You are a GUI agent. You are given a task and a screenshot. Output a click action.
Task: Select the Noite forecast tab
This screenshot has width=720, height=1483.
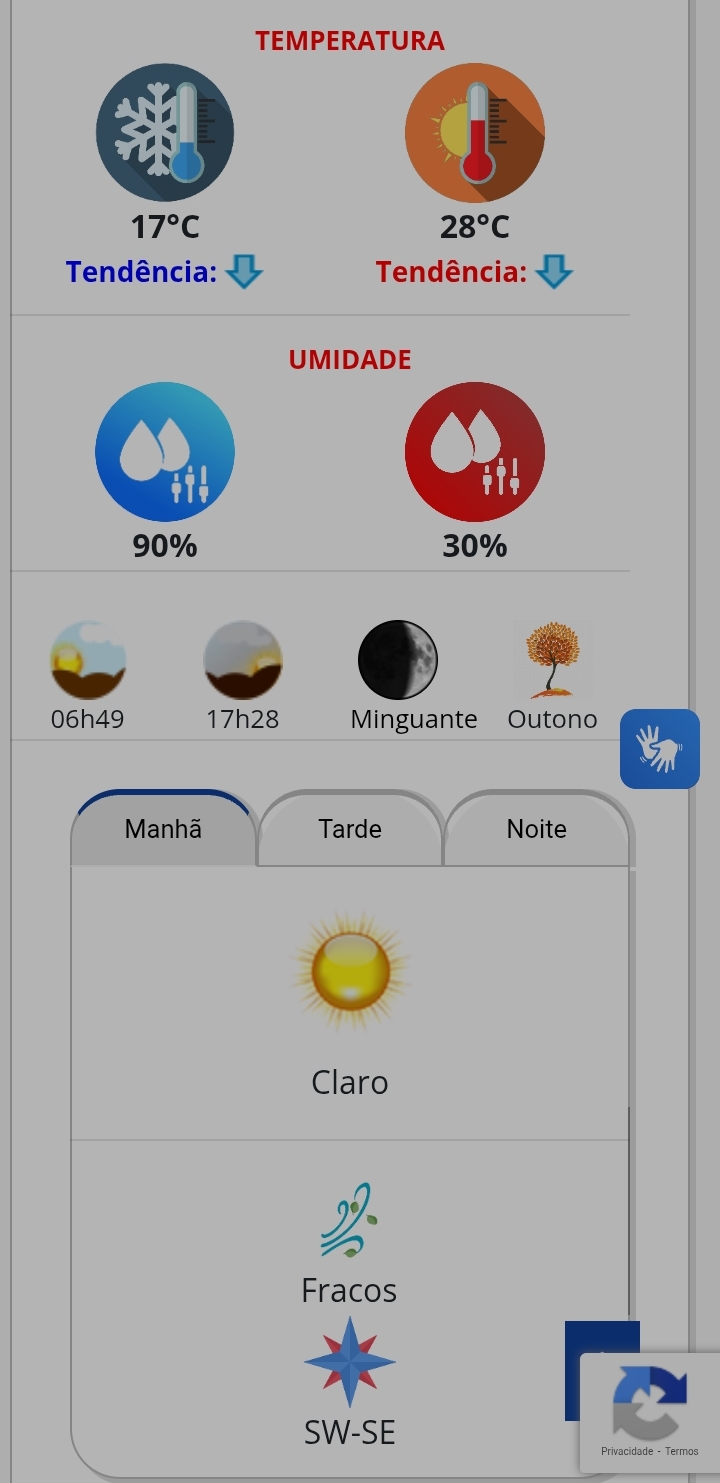pos(536,829)
